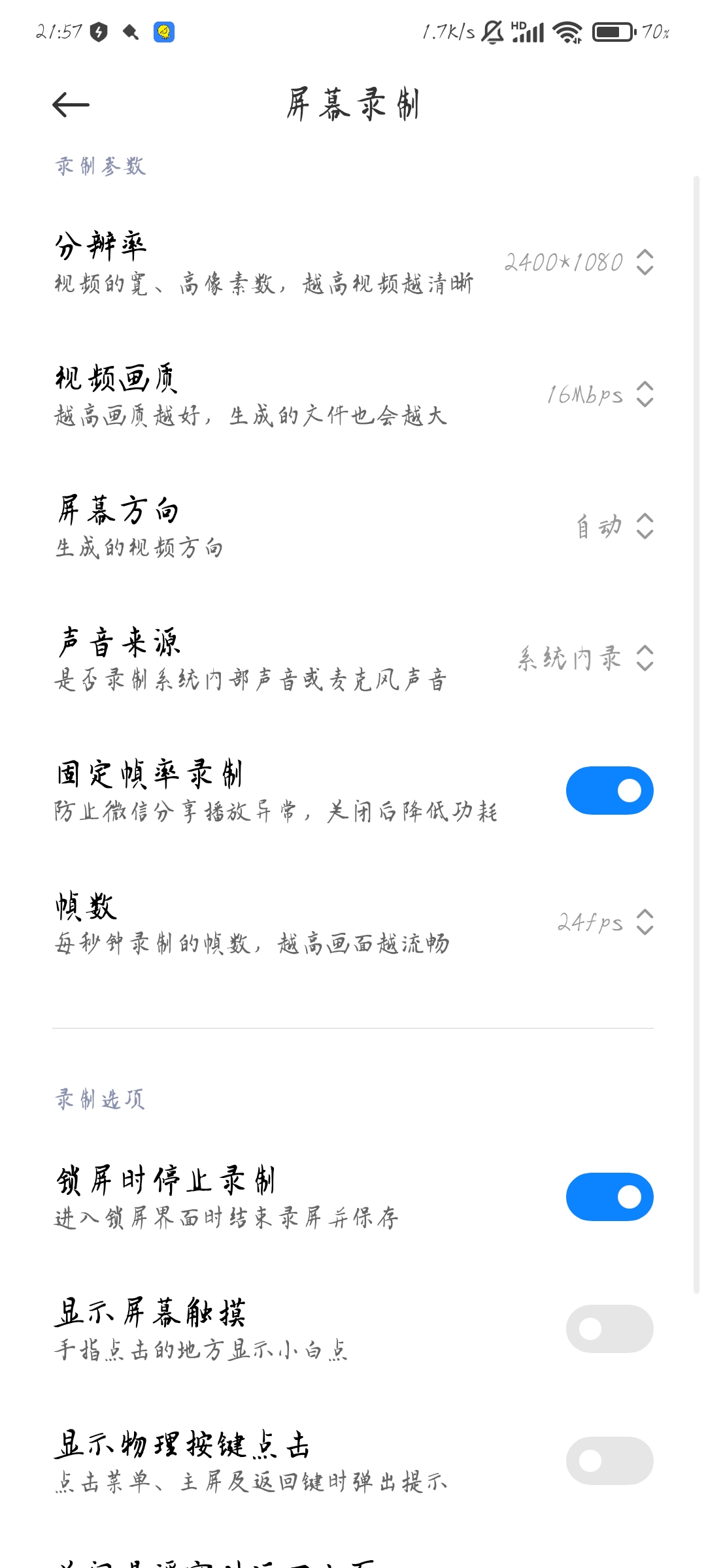Image resolution: width=706 pixels, height=1568 pixels.
Task: Disable the 固定帧率录制 switch
Action: click(x=609, y=791)
